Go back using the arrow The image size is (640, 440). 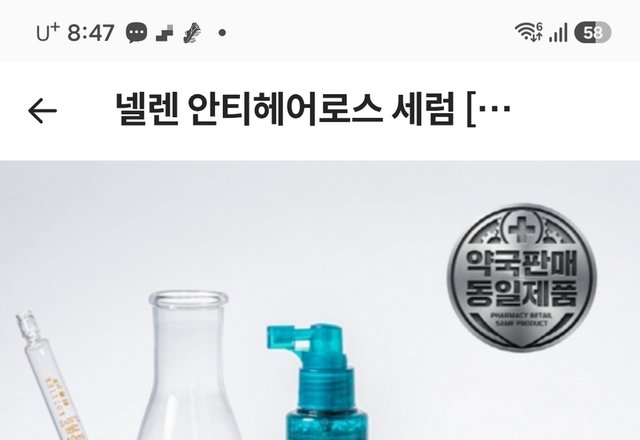[42, 110]
